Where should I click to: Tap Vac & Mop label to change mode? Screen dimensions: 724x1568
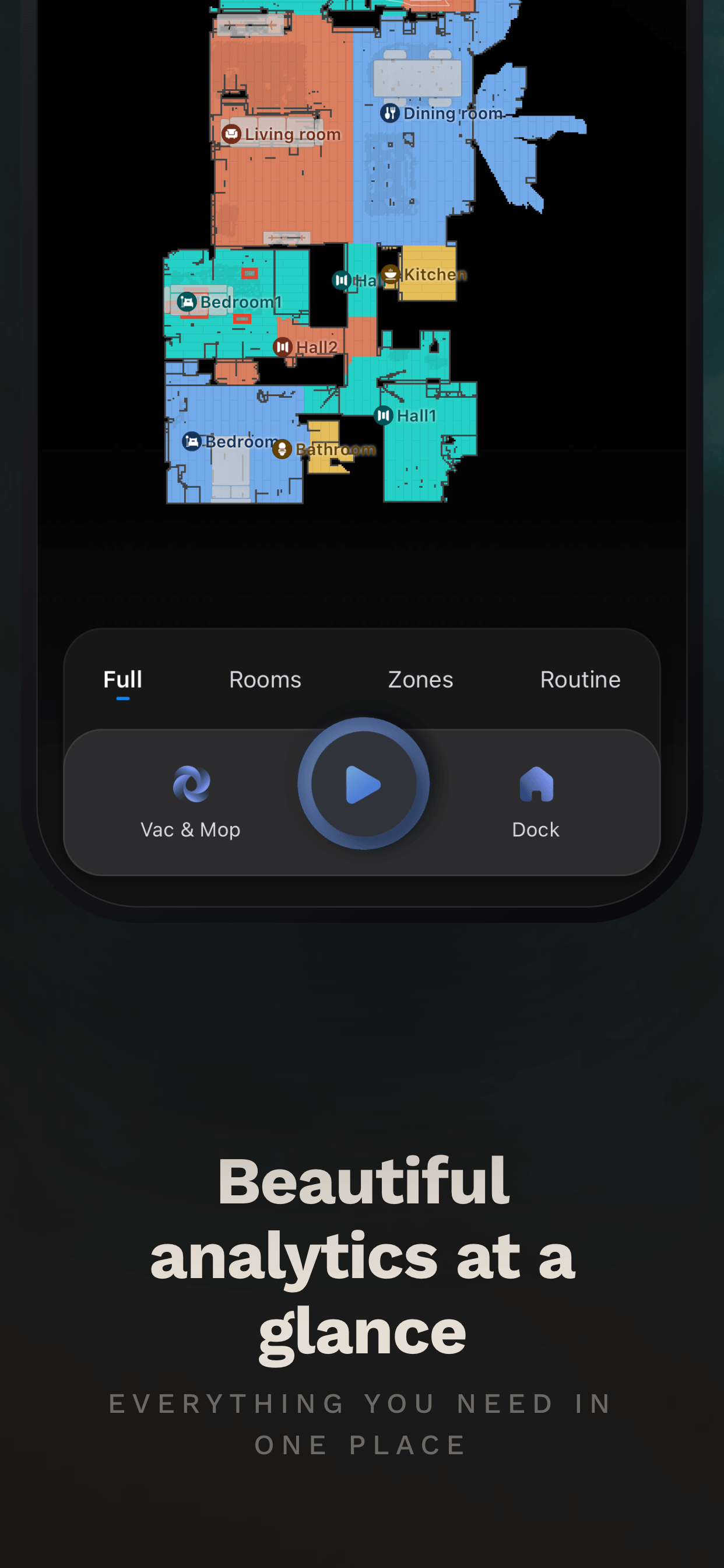click(191, 829)
